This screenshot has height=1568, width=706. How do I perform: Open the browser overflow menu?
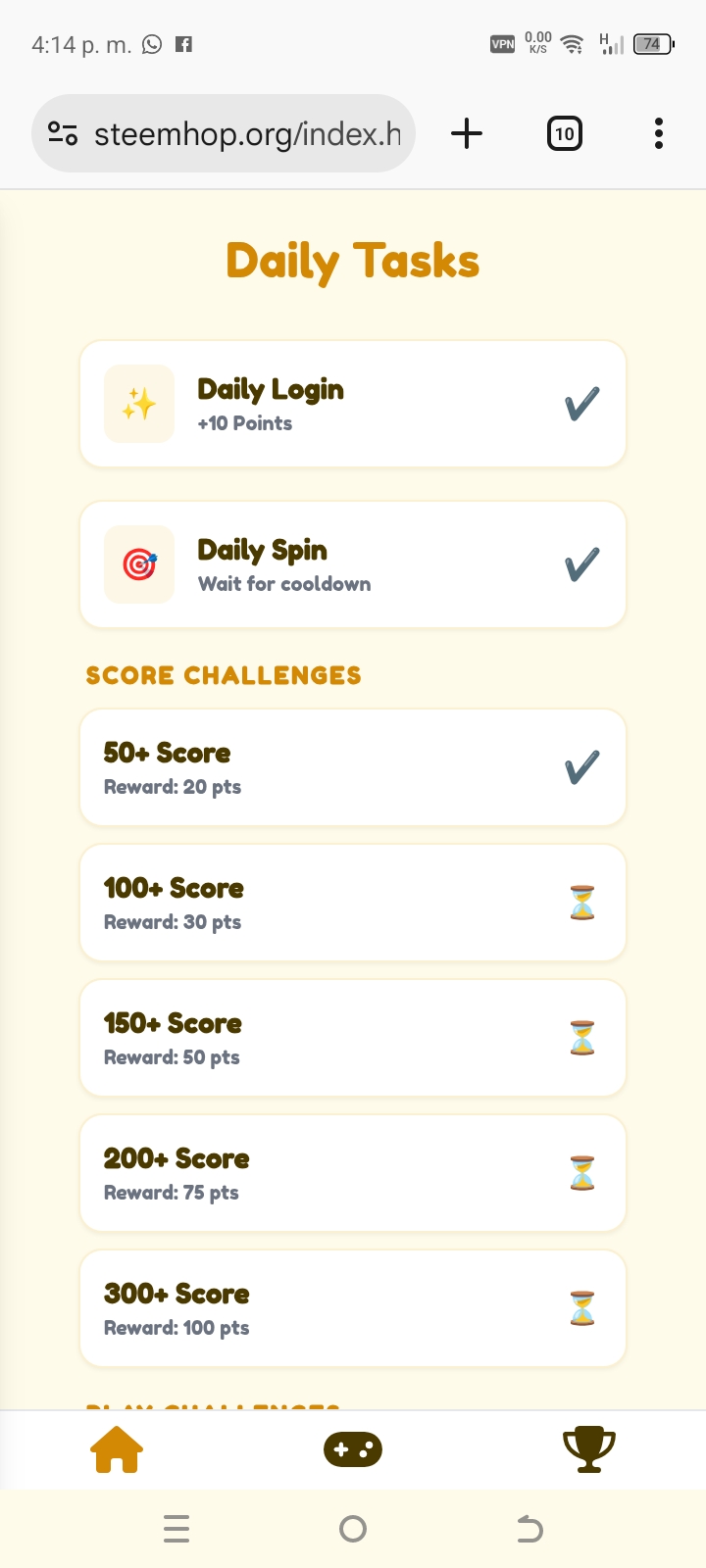[x=658, y=133]
